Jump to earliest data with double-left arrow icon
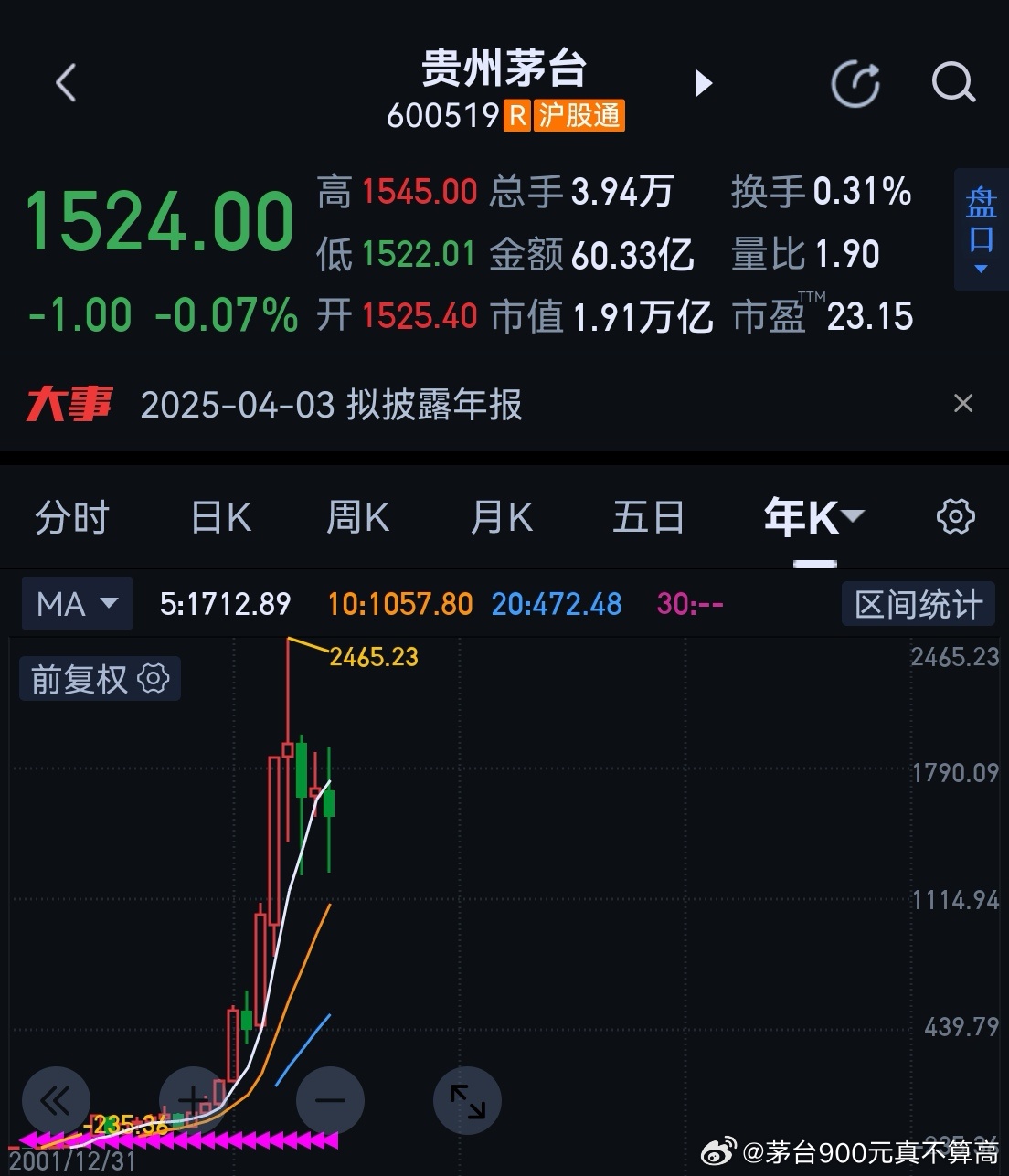Screen dimensions: 1009x1176 click(x=57, y=1101)
